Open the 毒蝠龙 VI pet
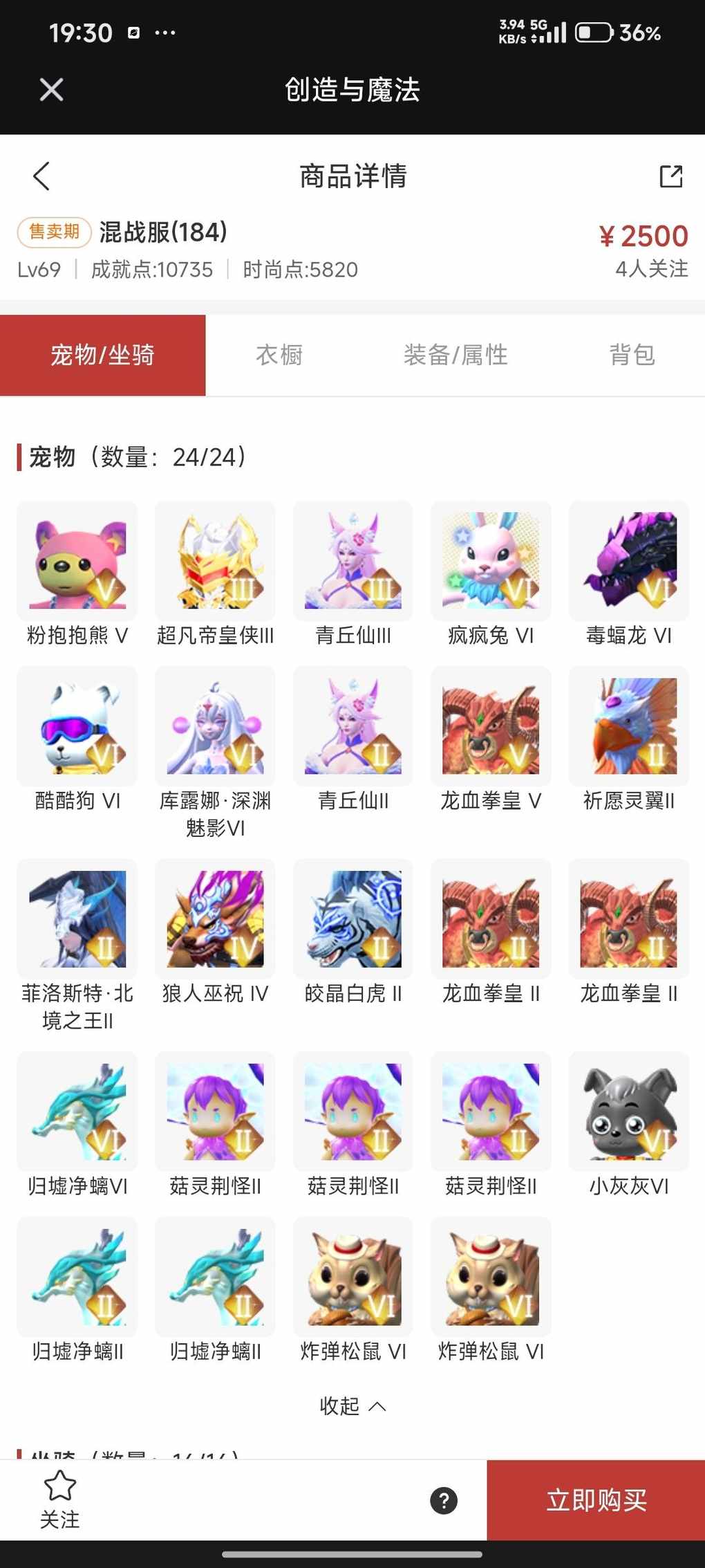This screenshot has height=1568, width=705. coord(628,561)
